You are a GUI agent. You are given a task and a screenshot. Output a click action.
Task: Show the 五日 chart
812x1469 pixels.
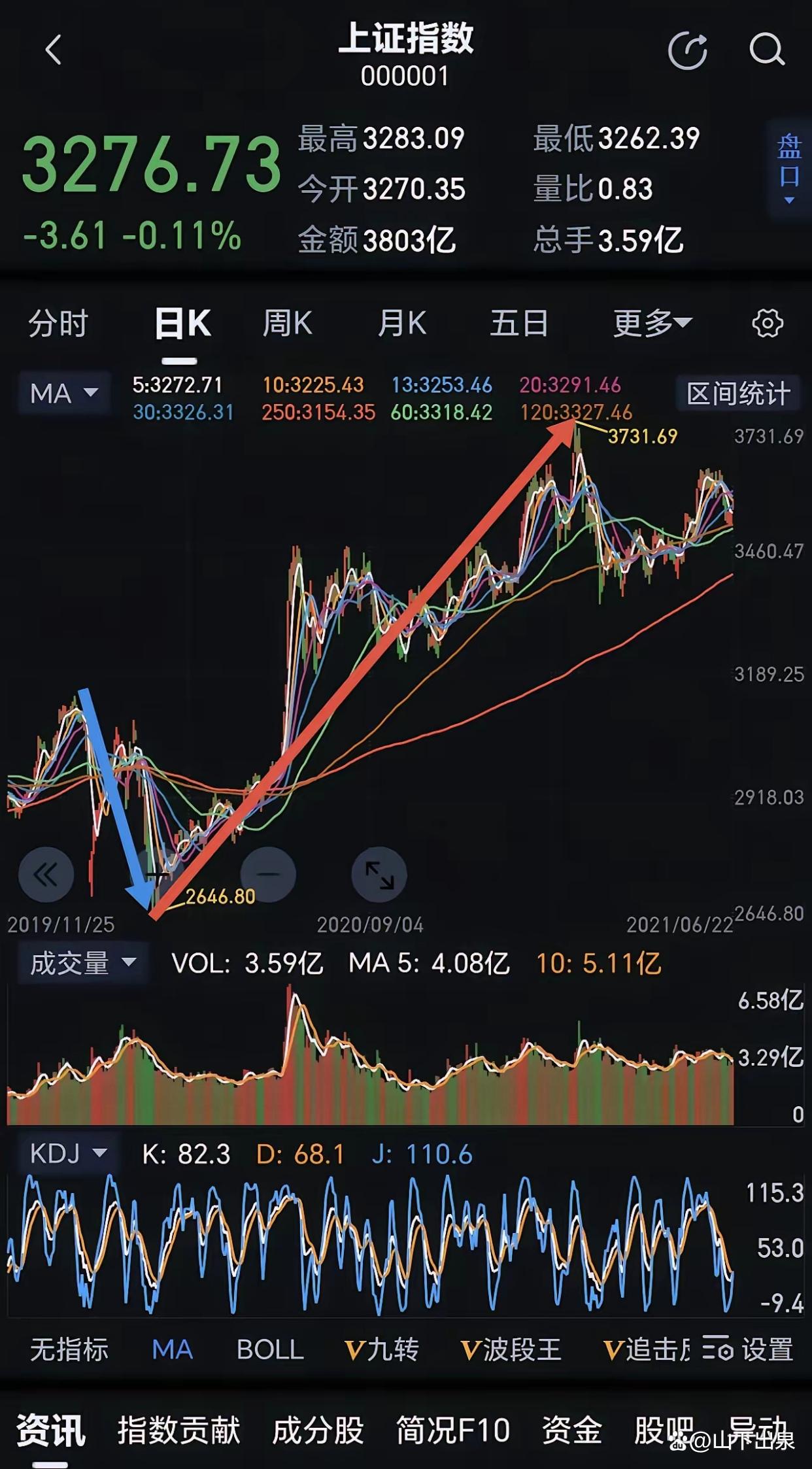coord(518,324)
